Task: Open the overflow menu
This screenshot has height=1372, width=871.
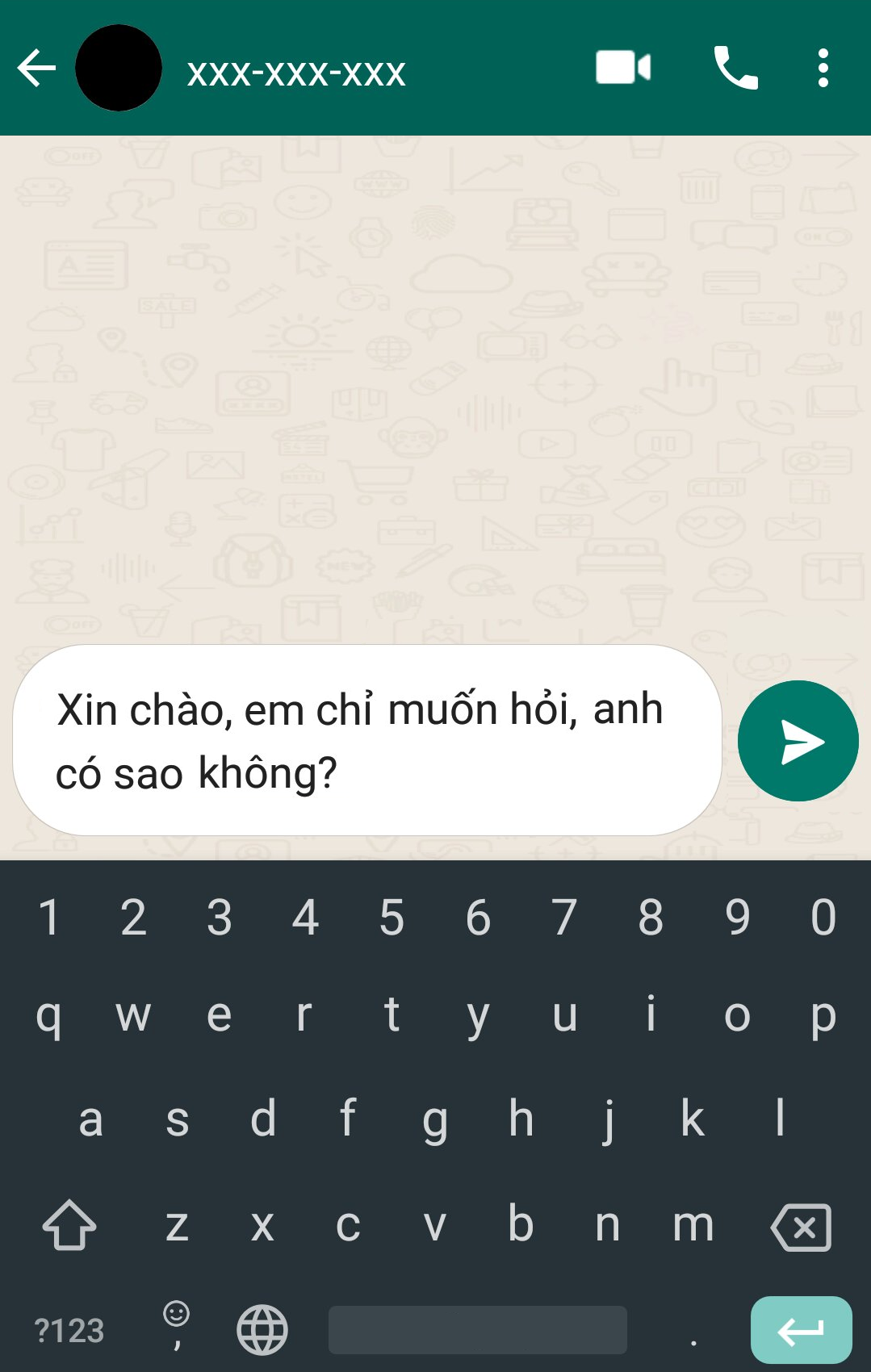Action: pos(823,68)
